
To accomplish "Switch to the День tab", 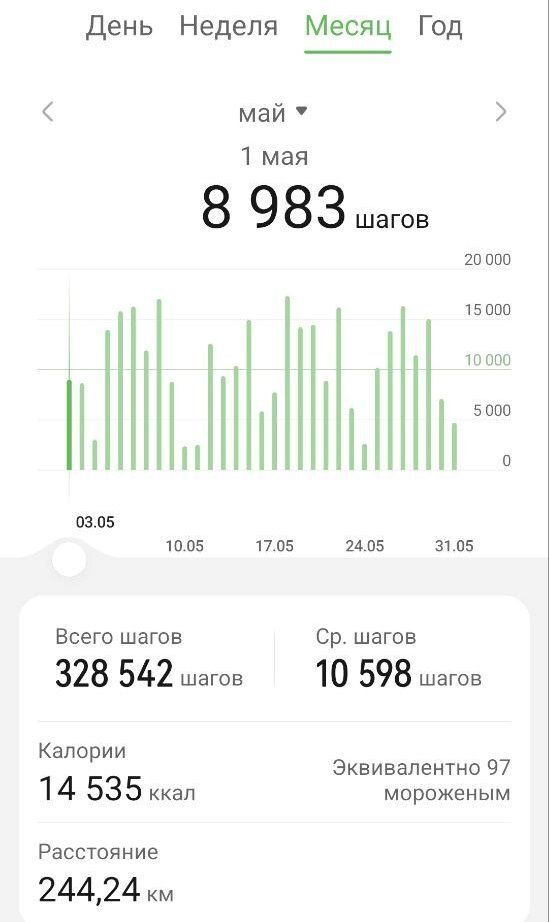I will coord(119,26).
